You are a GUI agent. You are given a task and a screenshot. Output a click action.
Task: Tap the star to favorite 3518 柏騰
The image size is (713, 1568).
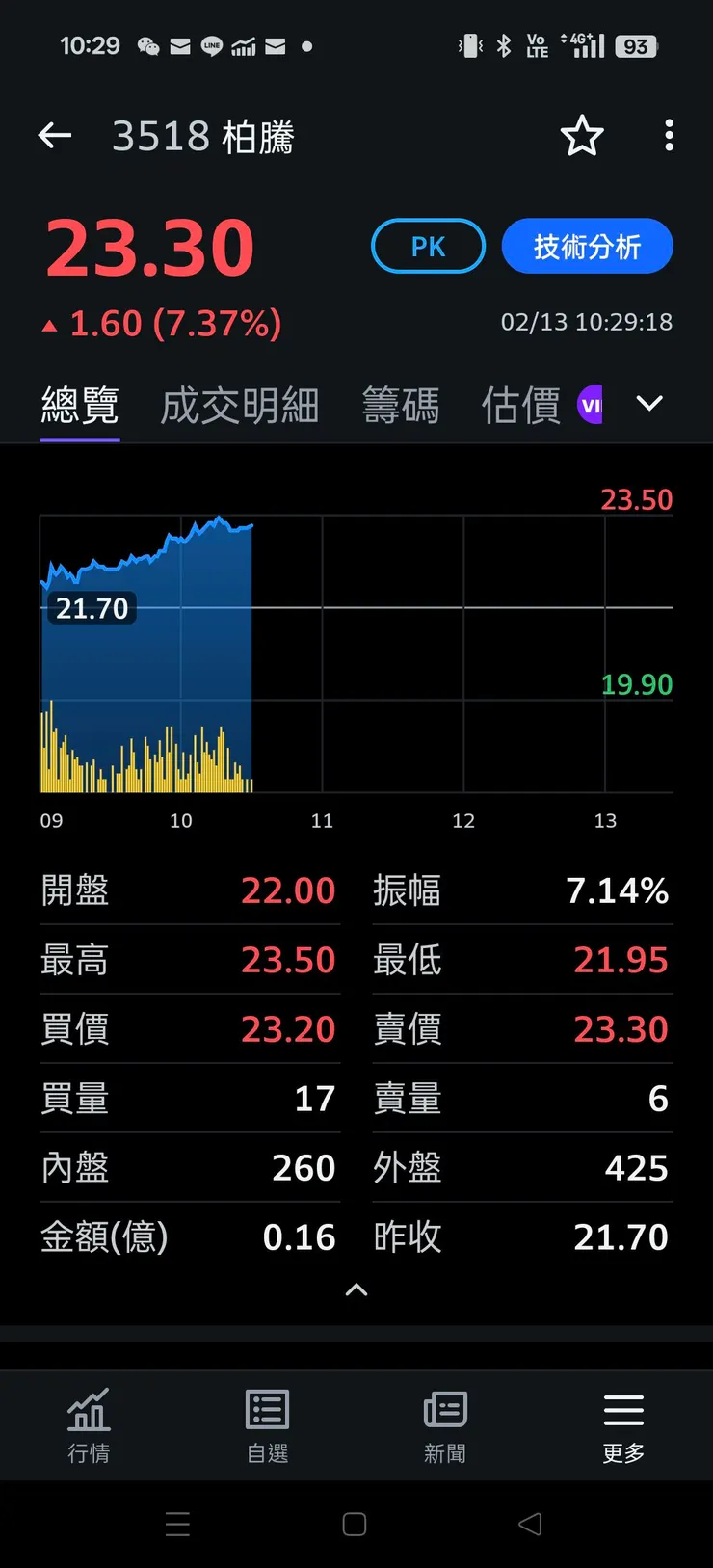pyautogui.click(x=582, y=136)
